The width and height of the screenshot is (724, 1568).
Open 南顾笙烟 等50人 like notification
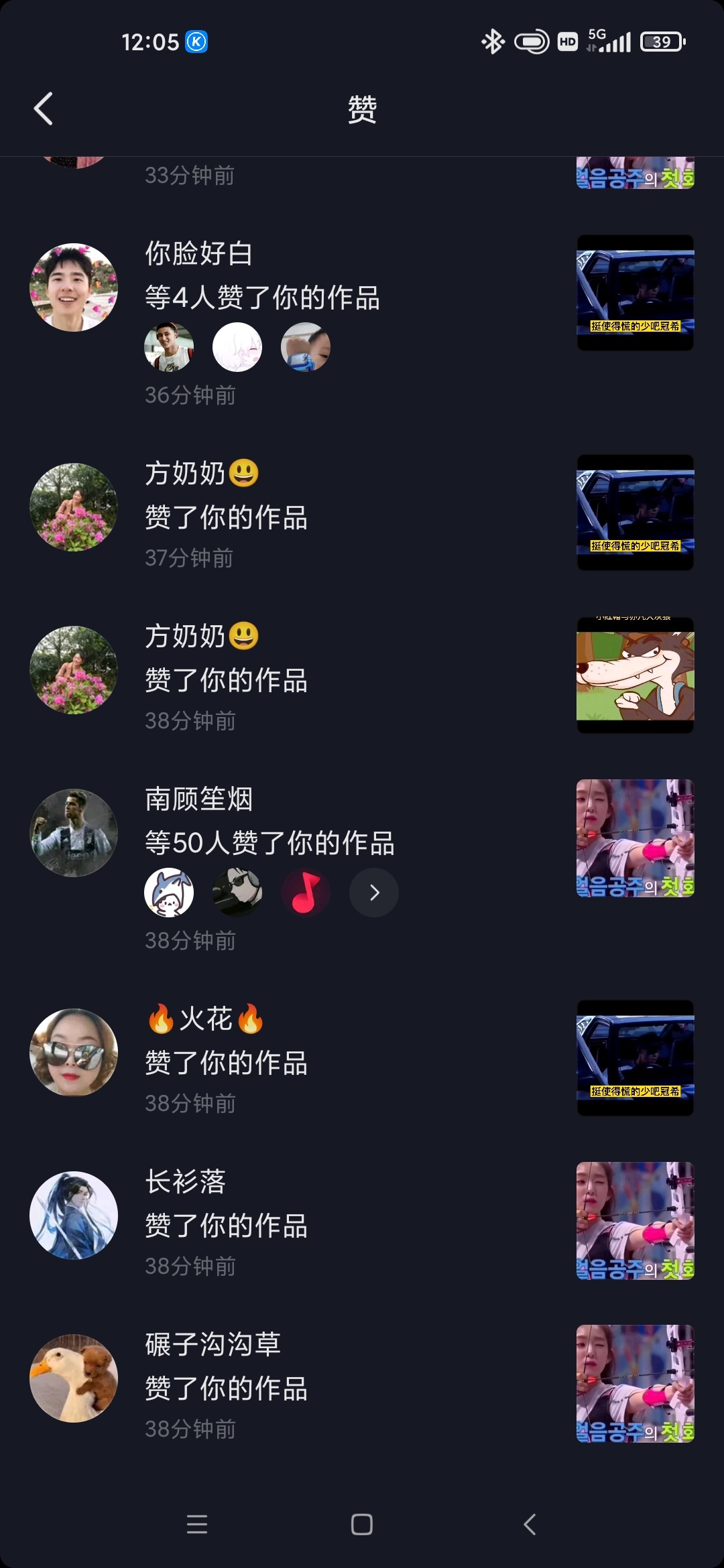pyautogui.click(x=269, y=843)
